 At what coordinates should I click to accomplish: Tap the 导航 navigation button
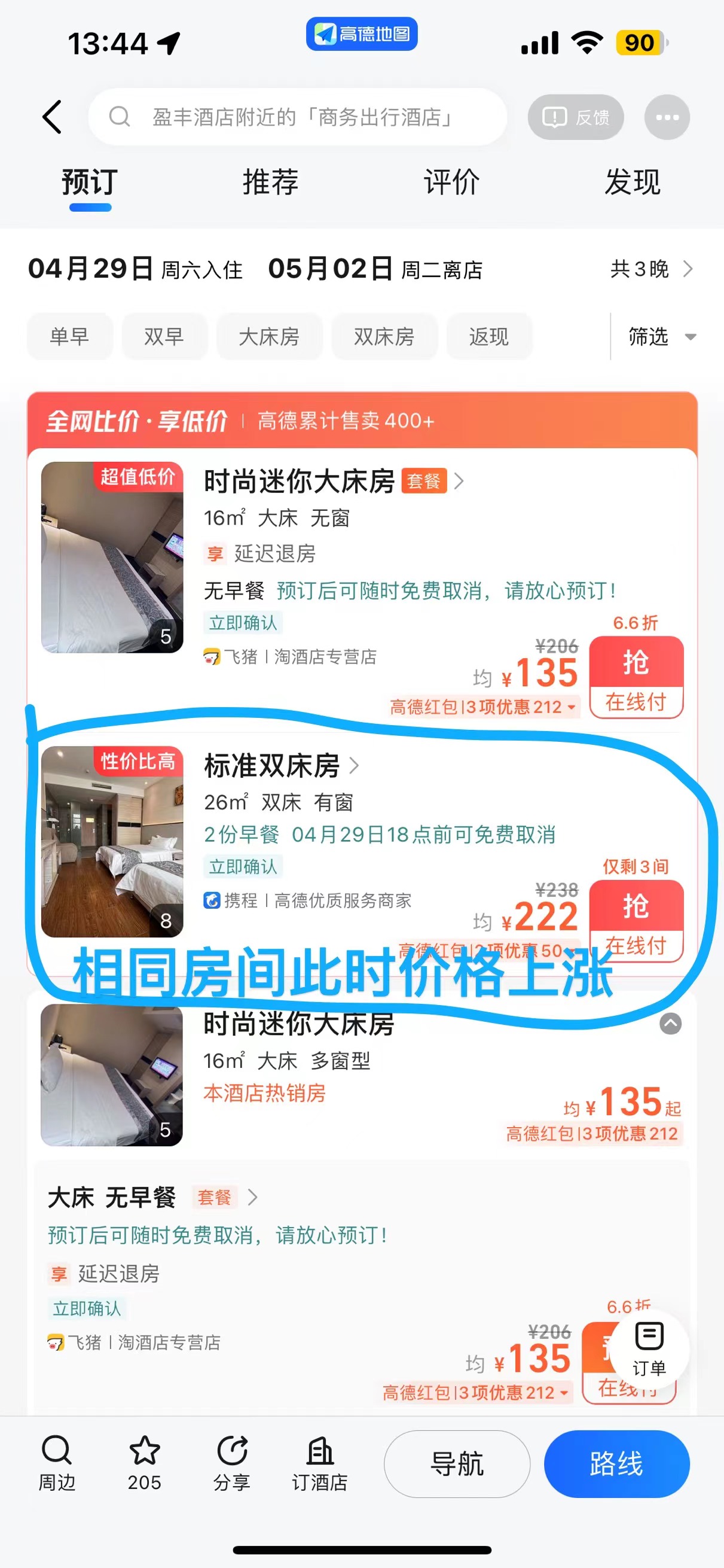pyautogui.click(x=457, y=1463)
